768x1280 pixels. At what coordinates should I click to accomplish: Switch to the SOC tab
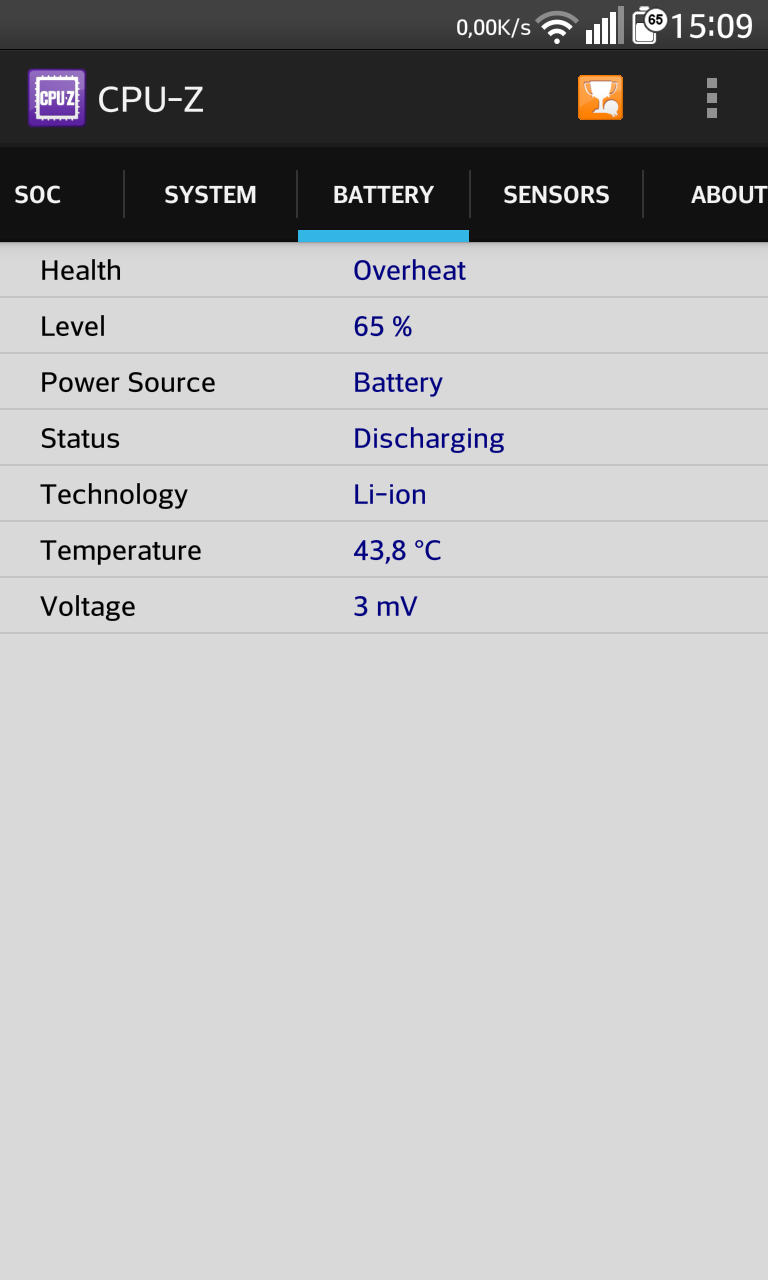[38, 195]
